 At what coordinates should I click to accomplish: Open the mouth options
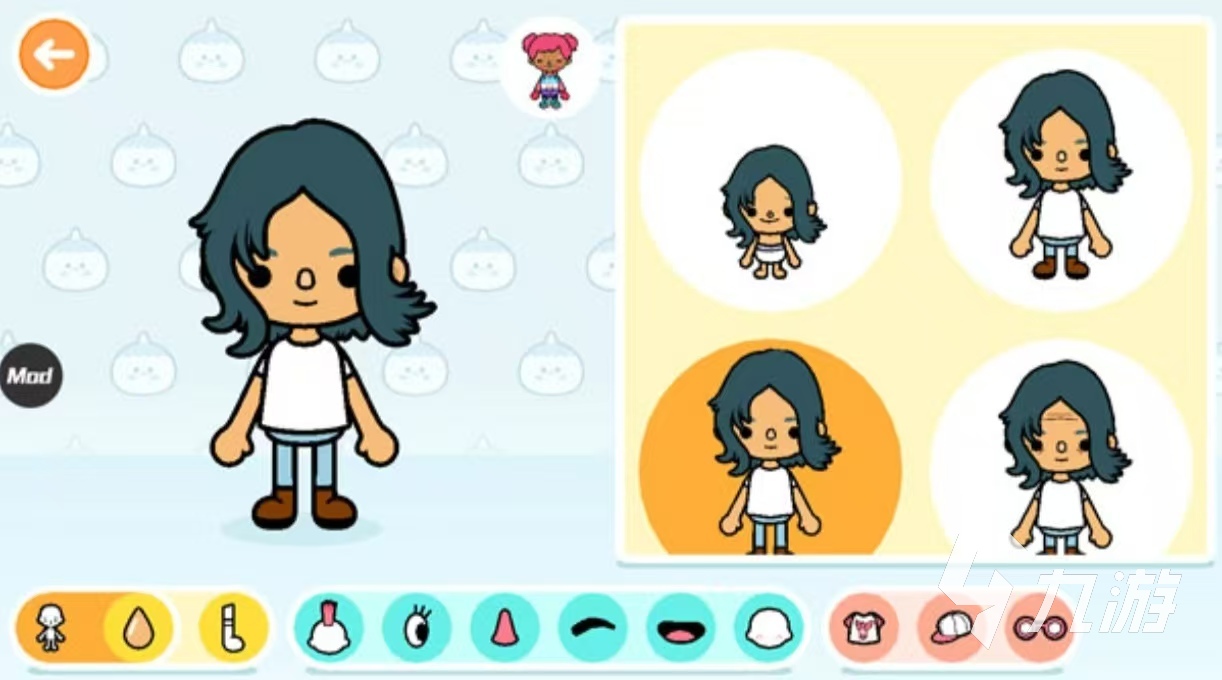[x=680, y=628]
